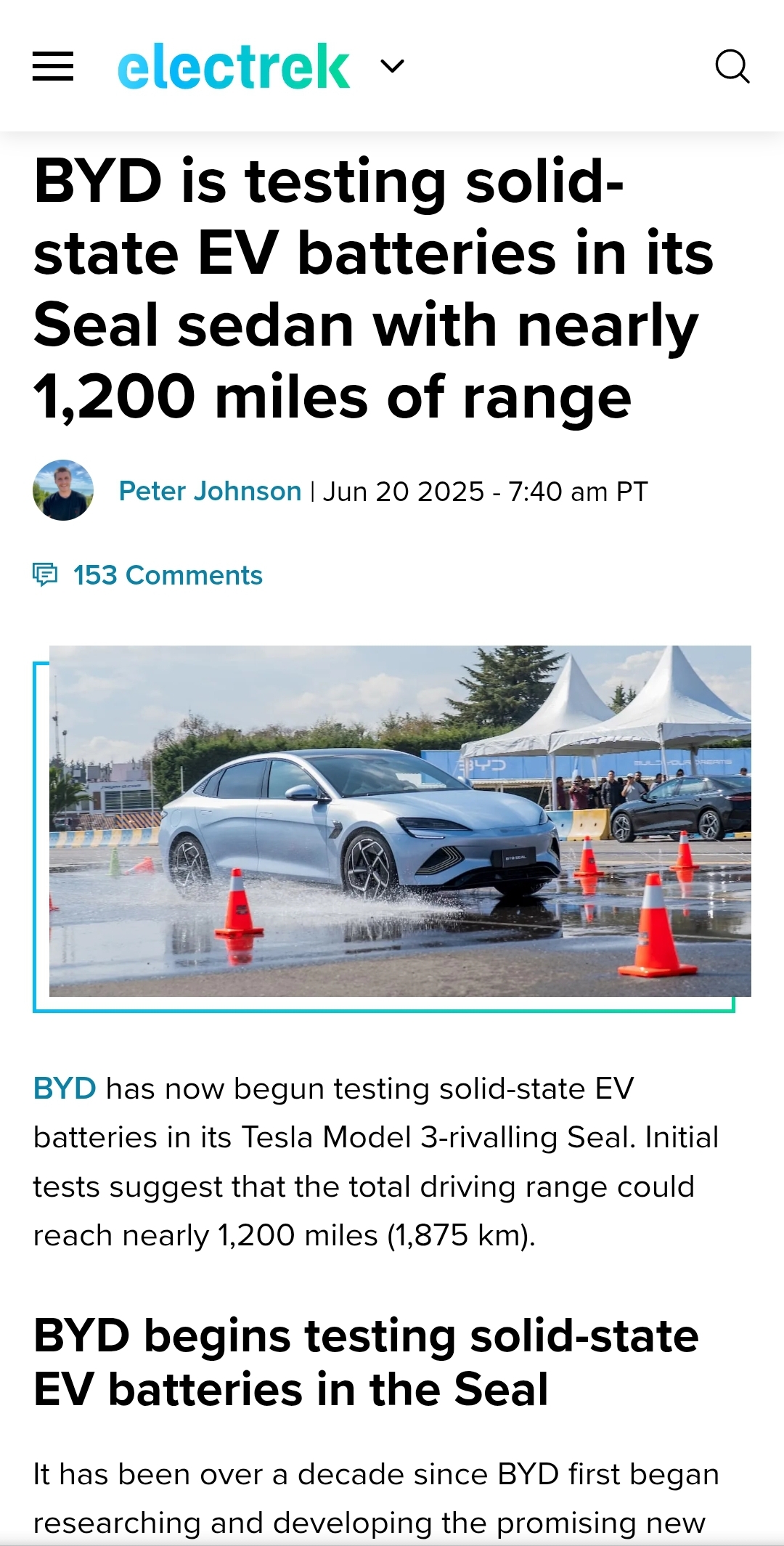Open the site search icon

[x=732, y=67]
